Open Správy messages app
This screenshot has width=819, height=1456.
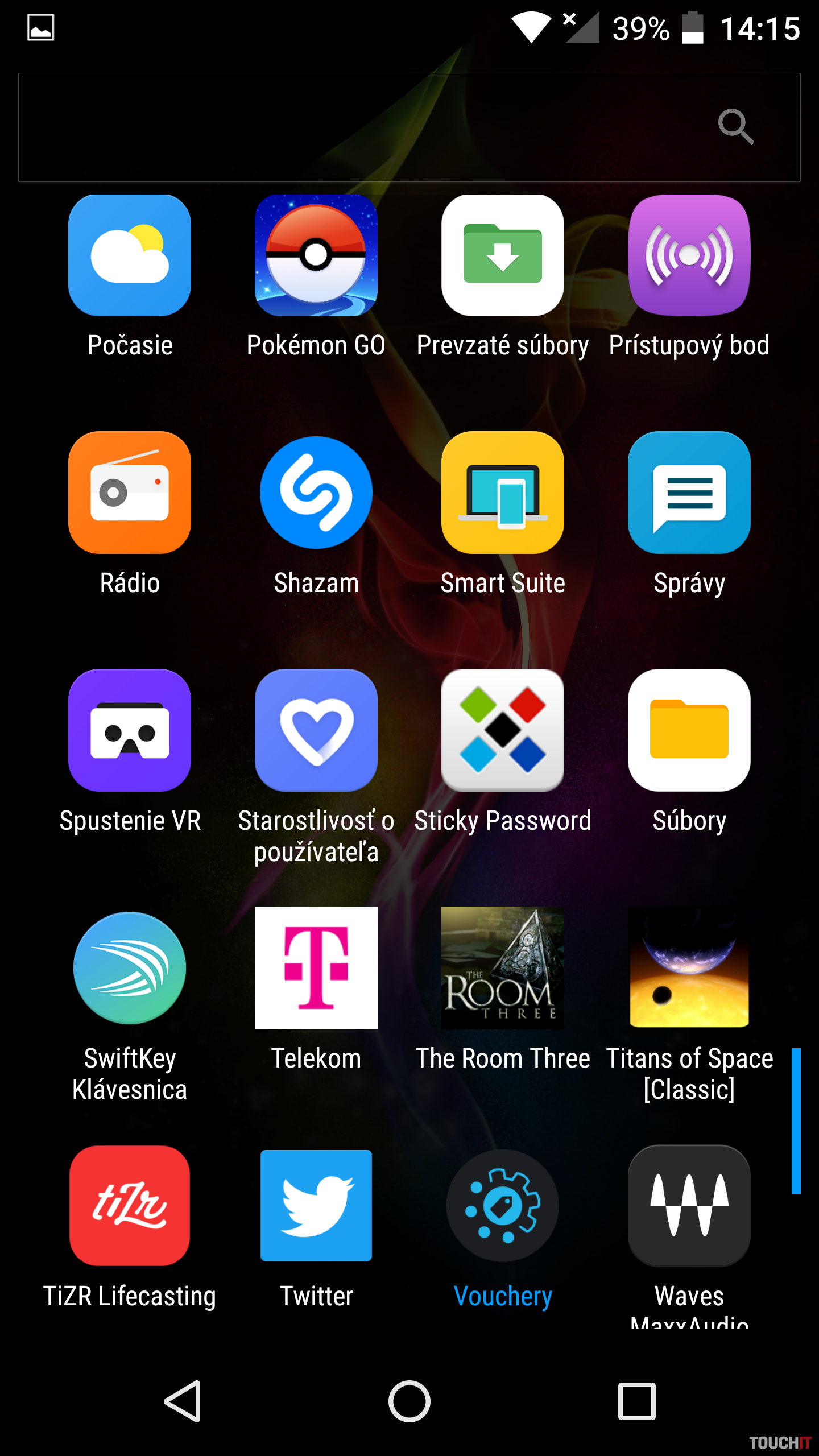(x=689, y=493)
